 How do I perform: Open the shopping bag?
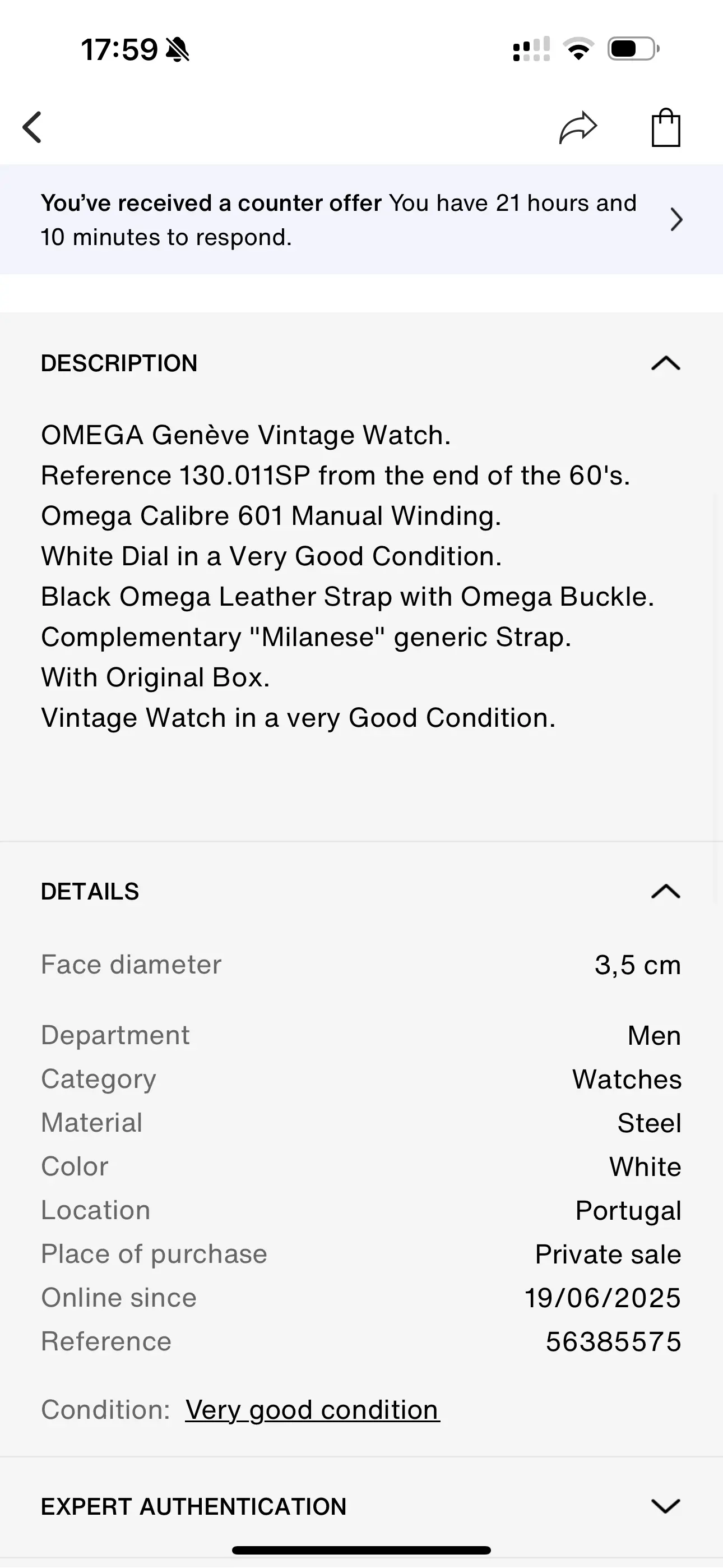pos(665,128)
